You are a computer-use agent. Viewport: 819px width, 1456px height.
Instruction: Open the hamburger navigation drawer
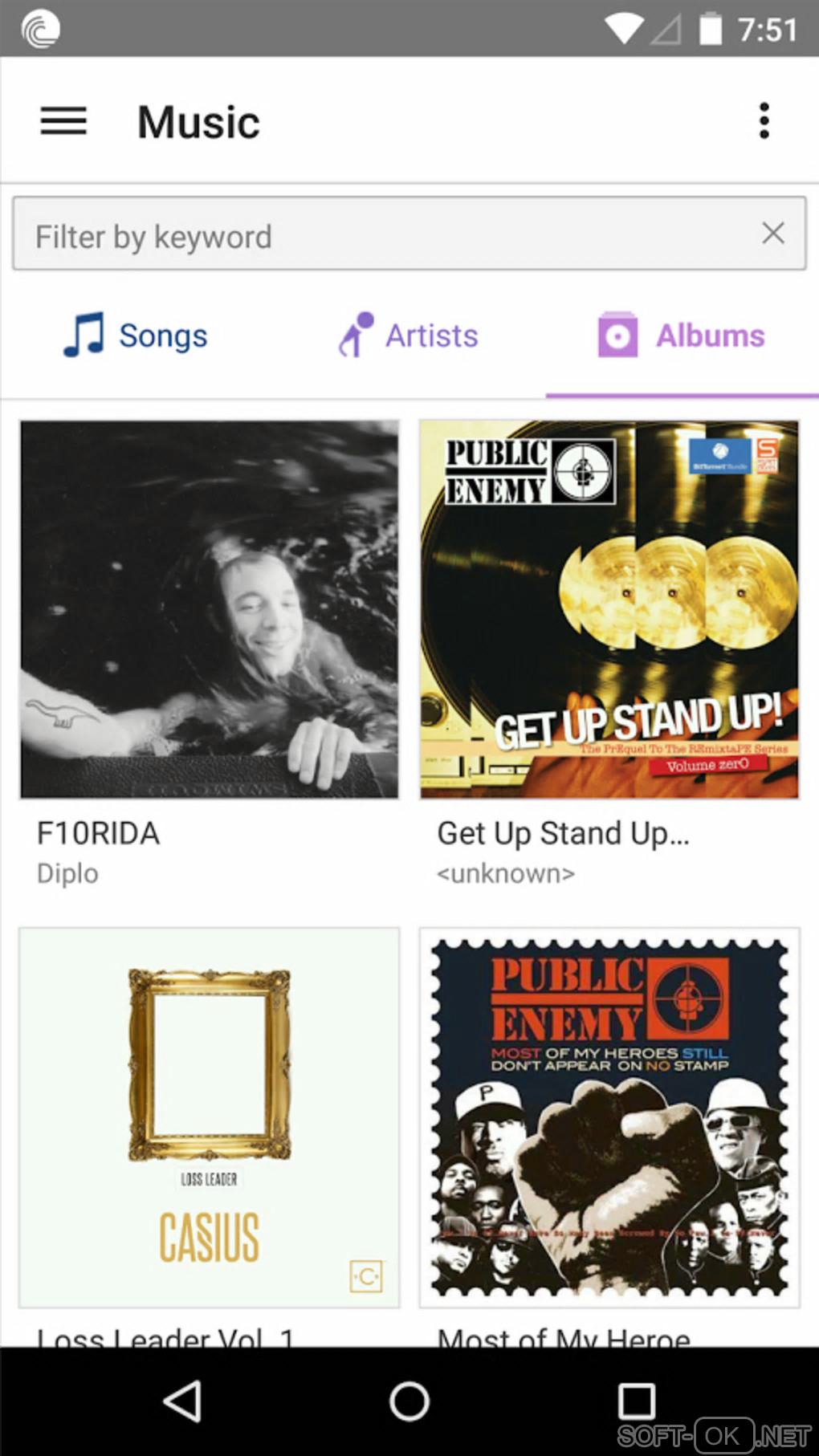point(63,121)
